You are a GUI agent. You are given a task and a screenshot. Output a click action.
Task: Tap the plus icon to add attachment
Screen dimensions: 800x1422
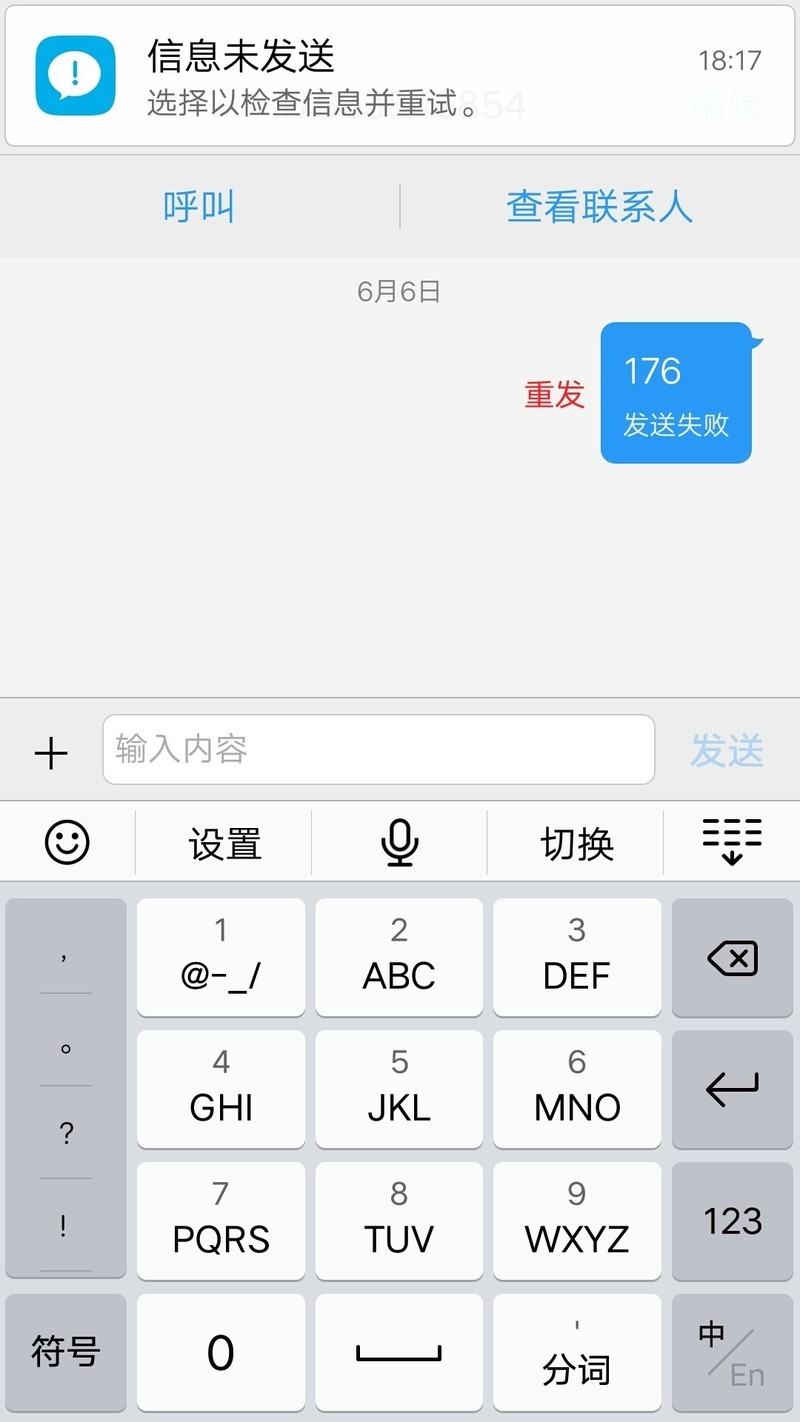pos(50,751)
